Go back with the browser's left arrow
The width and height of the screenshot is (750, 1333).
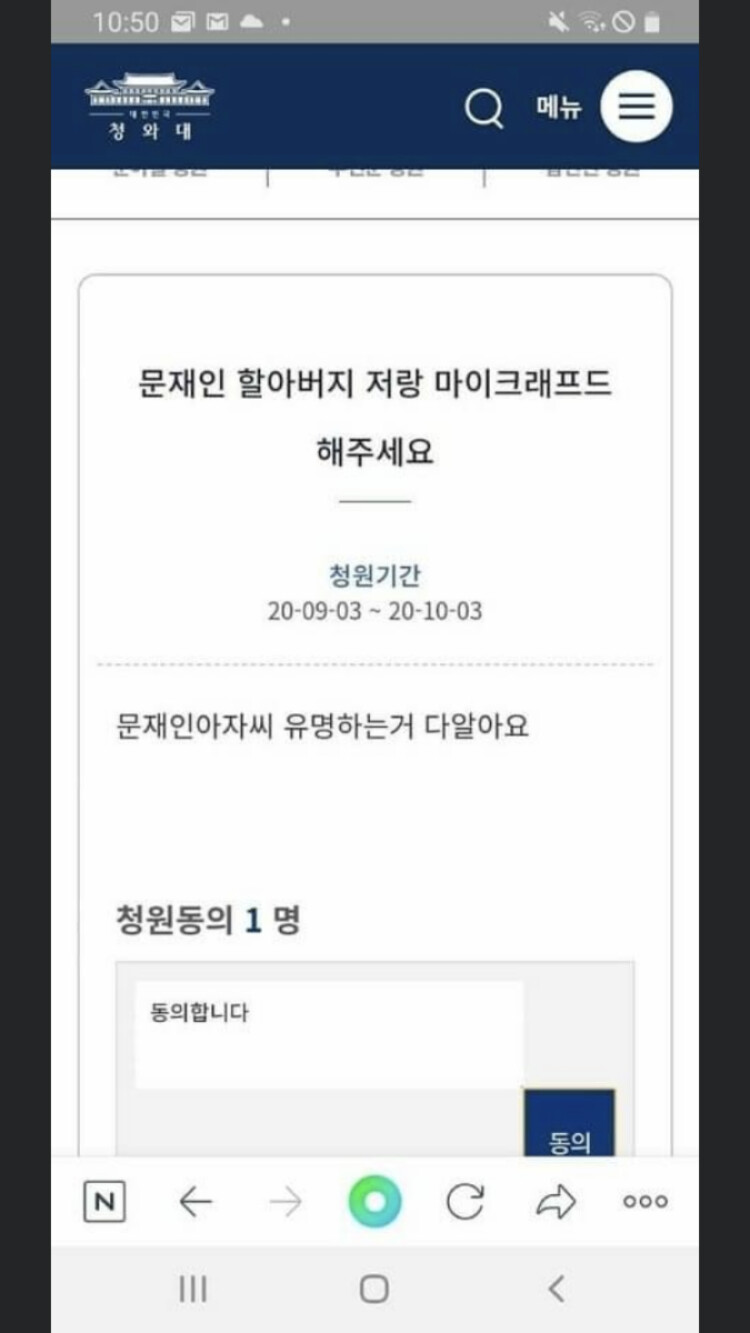pyautogui.click(x=195, y=1202)
